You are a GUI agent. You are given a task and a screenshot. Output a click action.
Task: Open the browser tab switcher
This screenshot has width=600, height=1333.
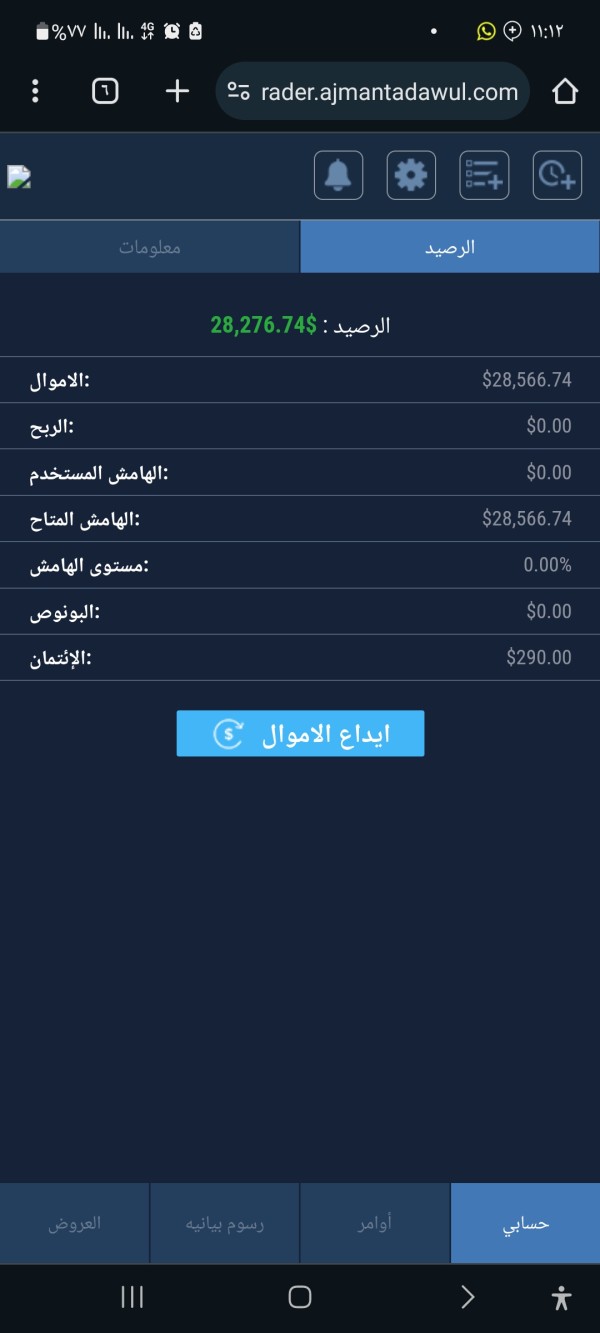(x=105, y=92)
